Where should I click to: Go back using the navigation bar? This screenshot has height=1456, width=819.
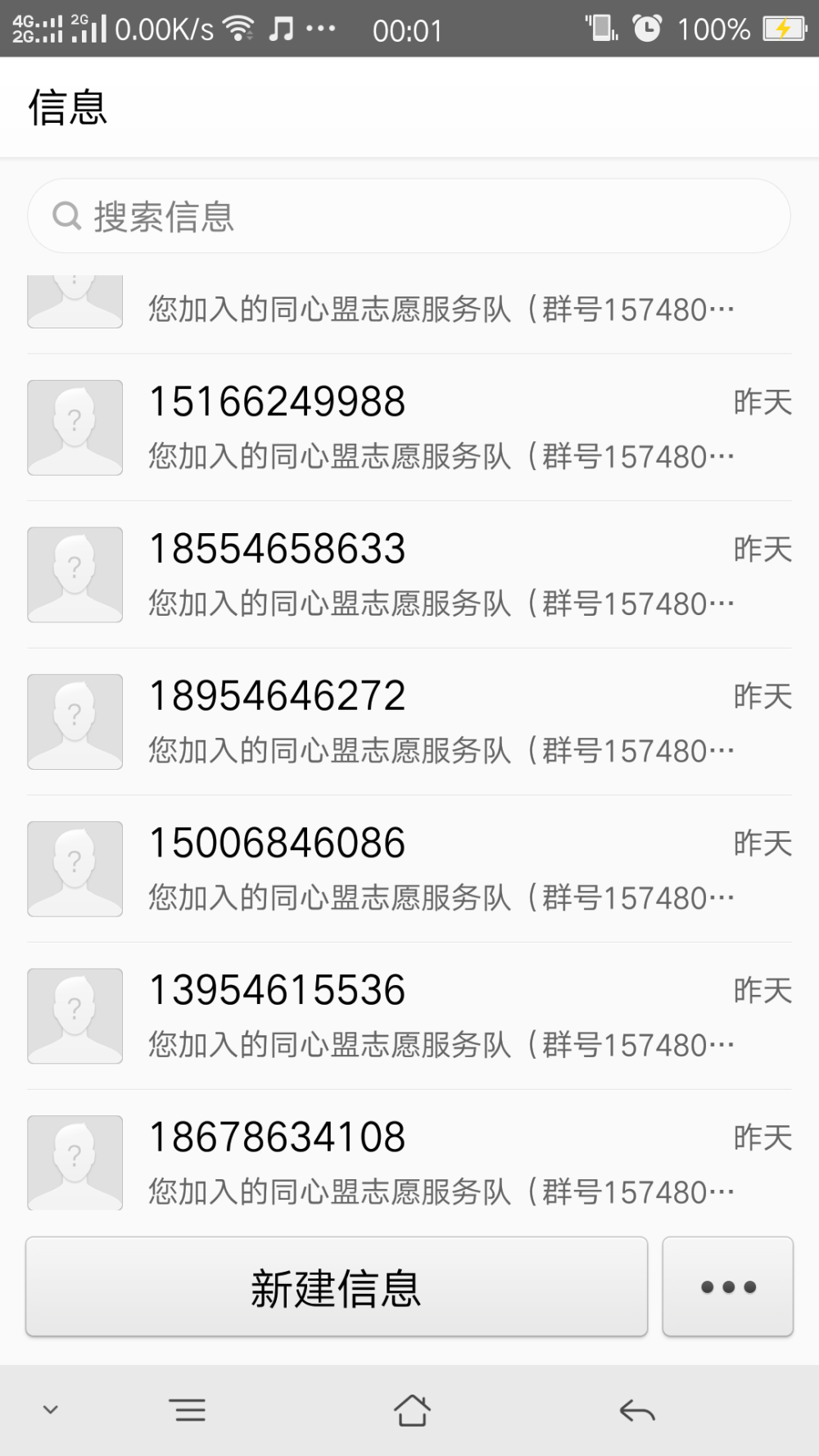point(637,1411)
